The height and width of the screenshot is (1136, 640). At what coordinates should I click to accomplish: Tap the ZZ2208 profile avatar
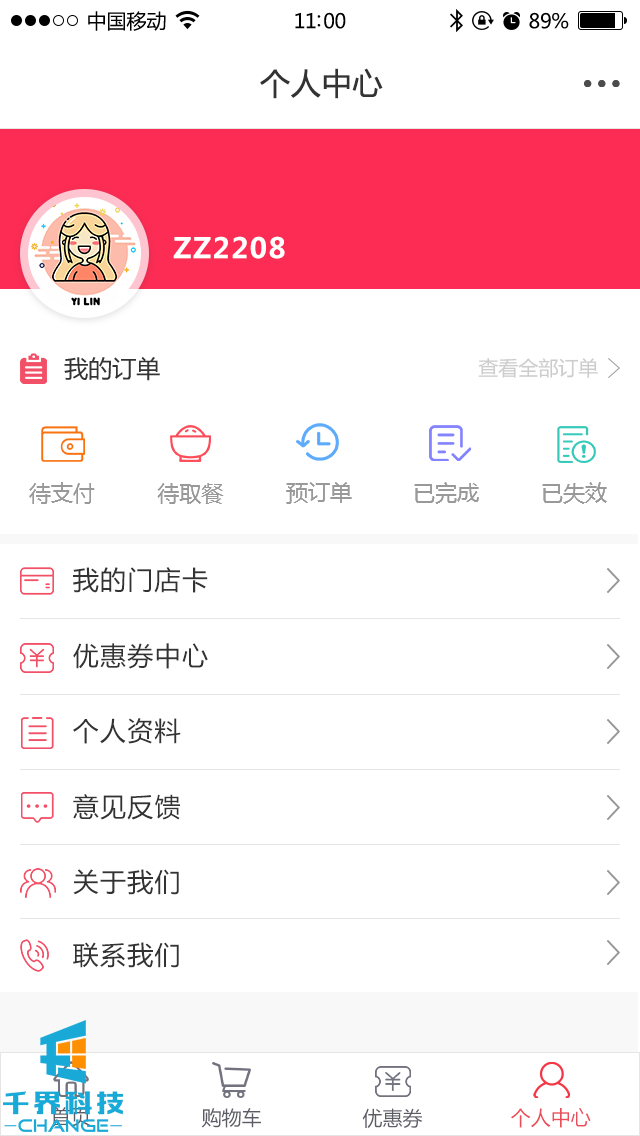[85, 253]
